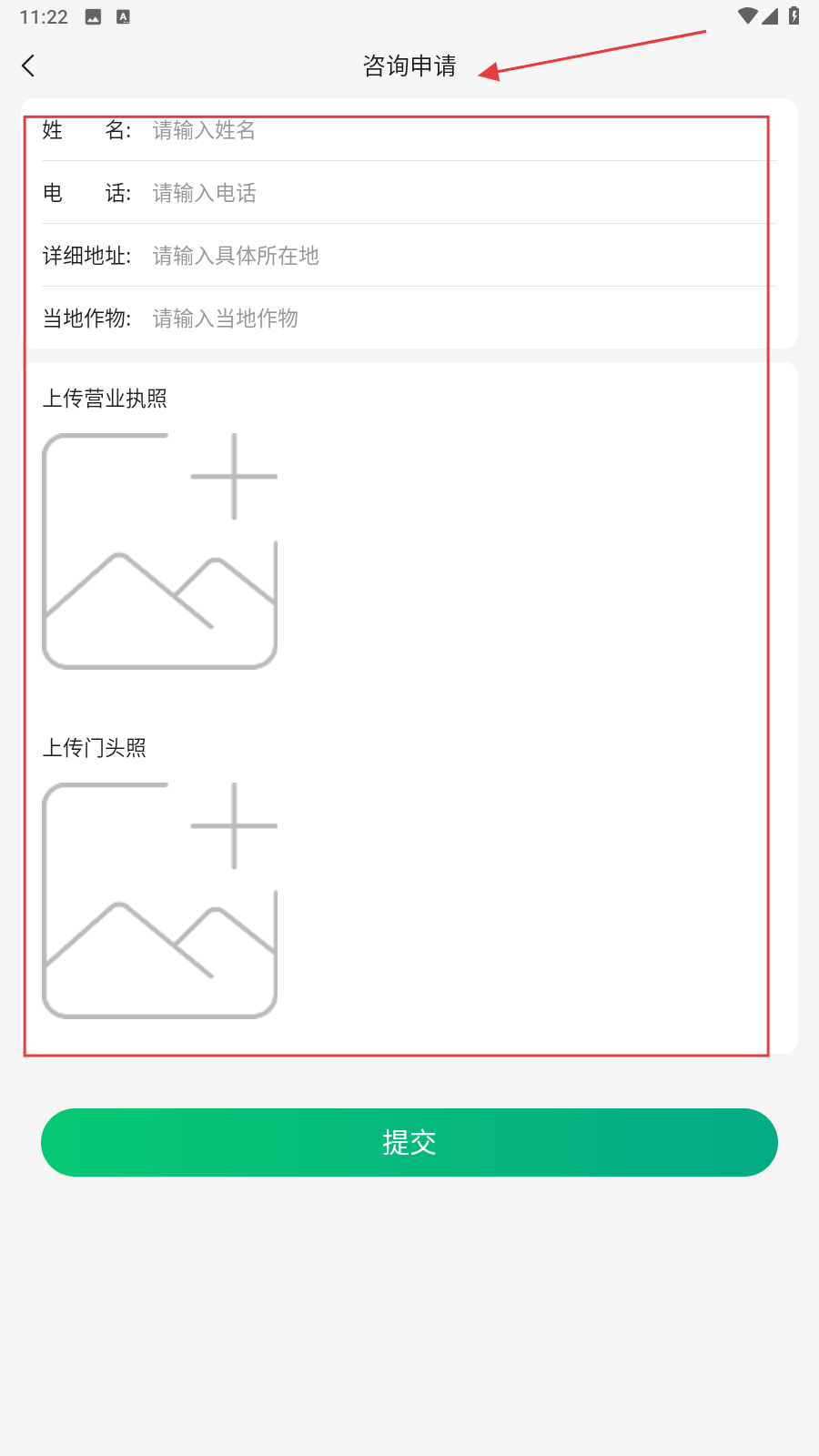Tap the 电话 input field

pyautogui.click(x=455, y=193)
